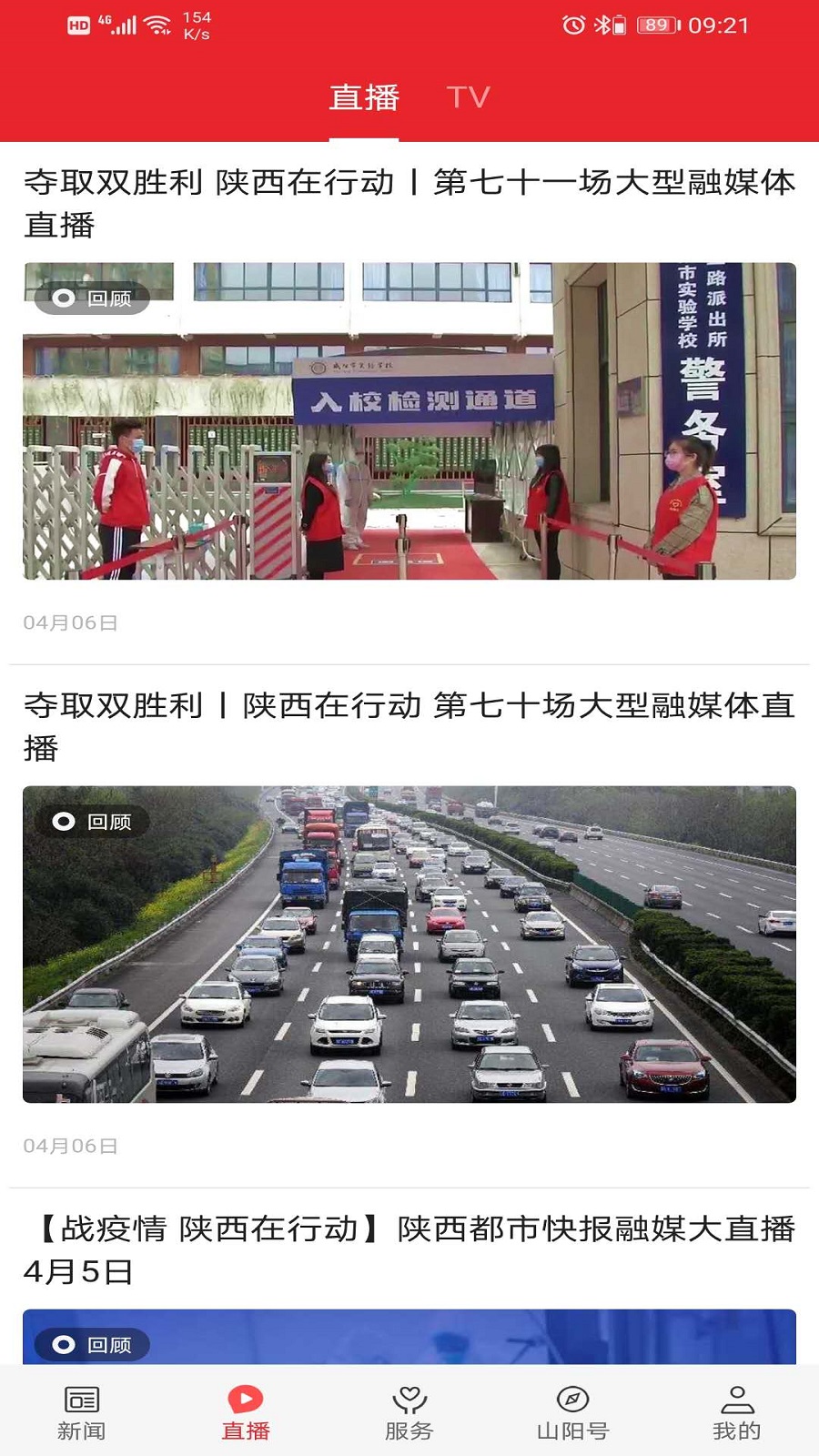
Task: Open the 服务 section
Action: 409,1412
